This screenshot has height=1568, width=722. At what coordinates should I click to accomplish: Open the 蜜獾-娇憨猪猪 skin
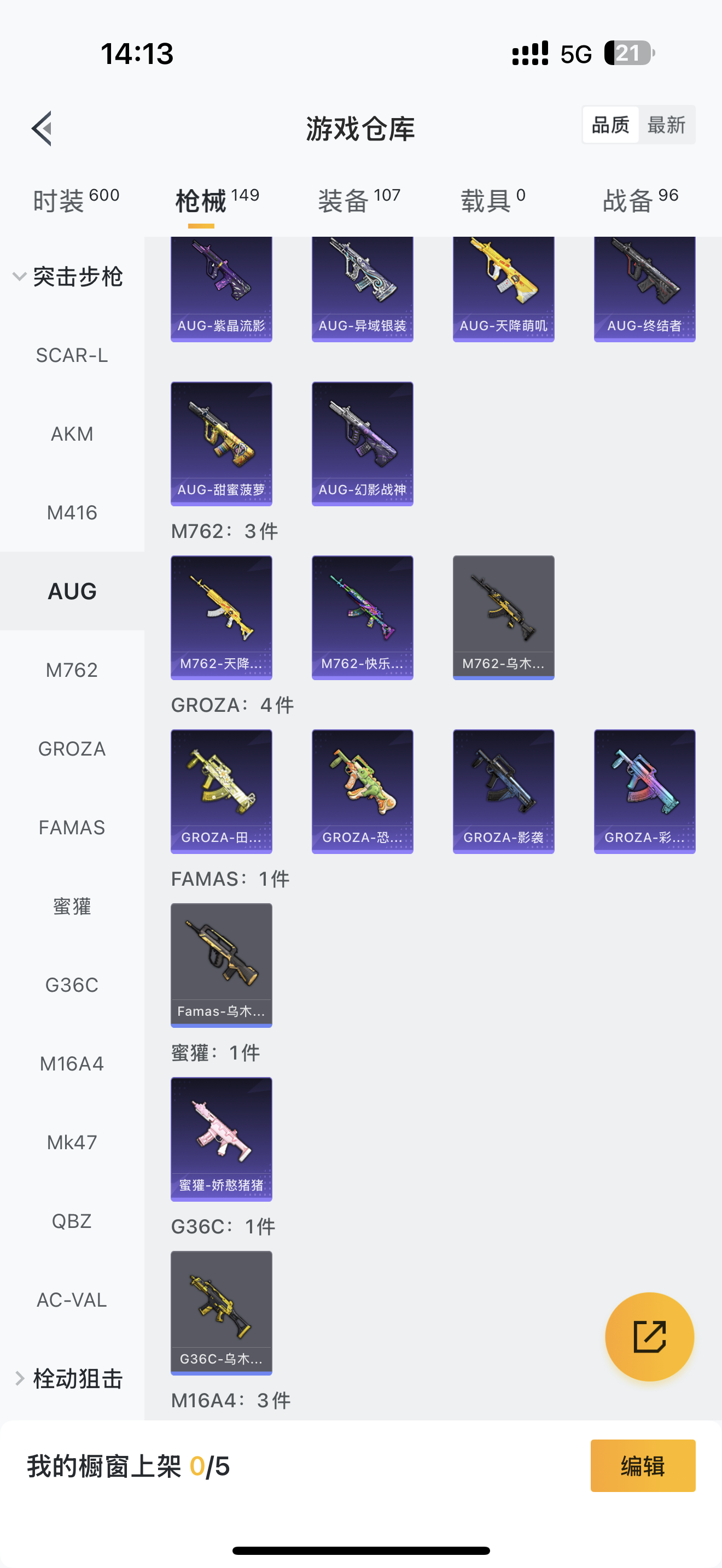(x=221, y=1139)
